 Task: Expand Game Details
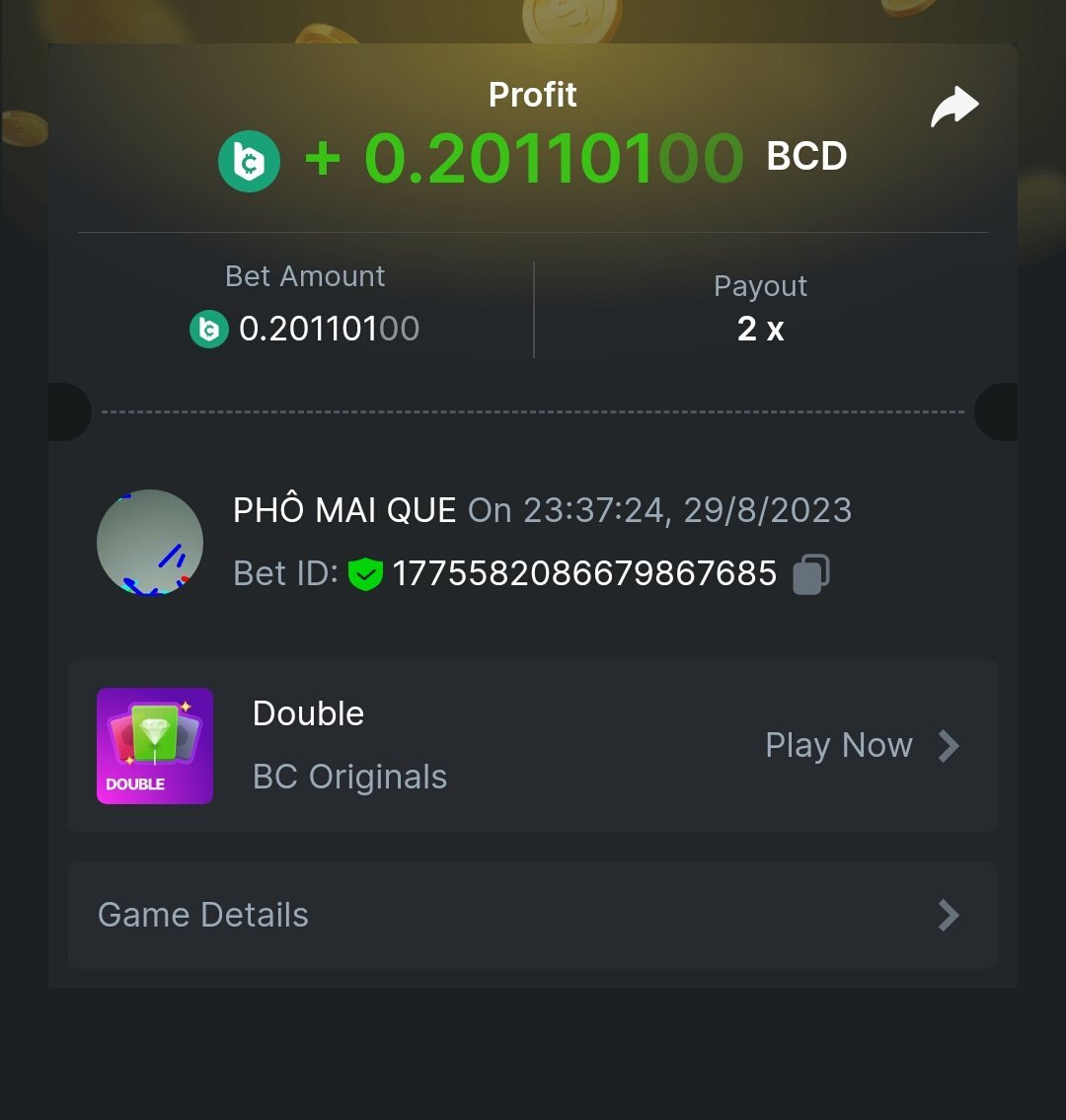[x=533, y=916]
